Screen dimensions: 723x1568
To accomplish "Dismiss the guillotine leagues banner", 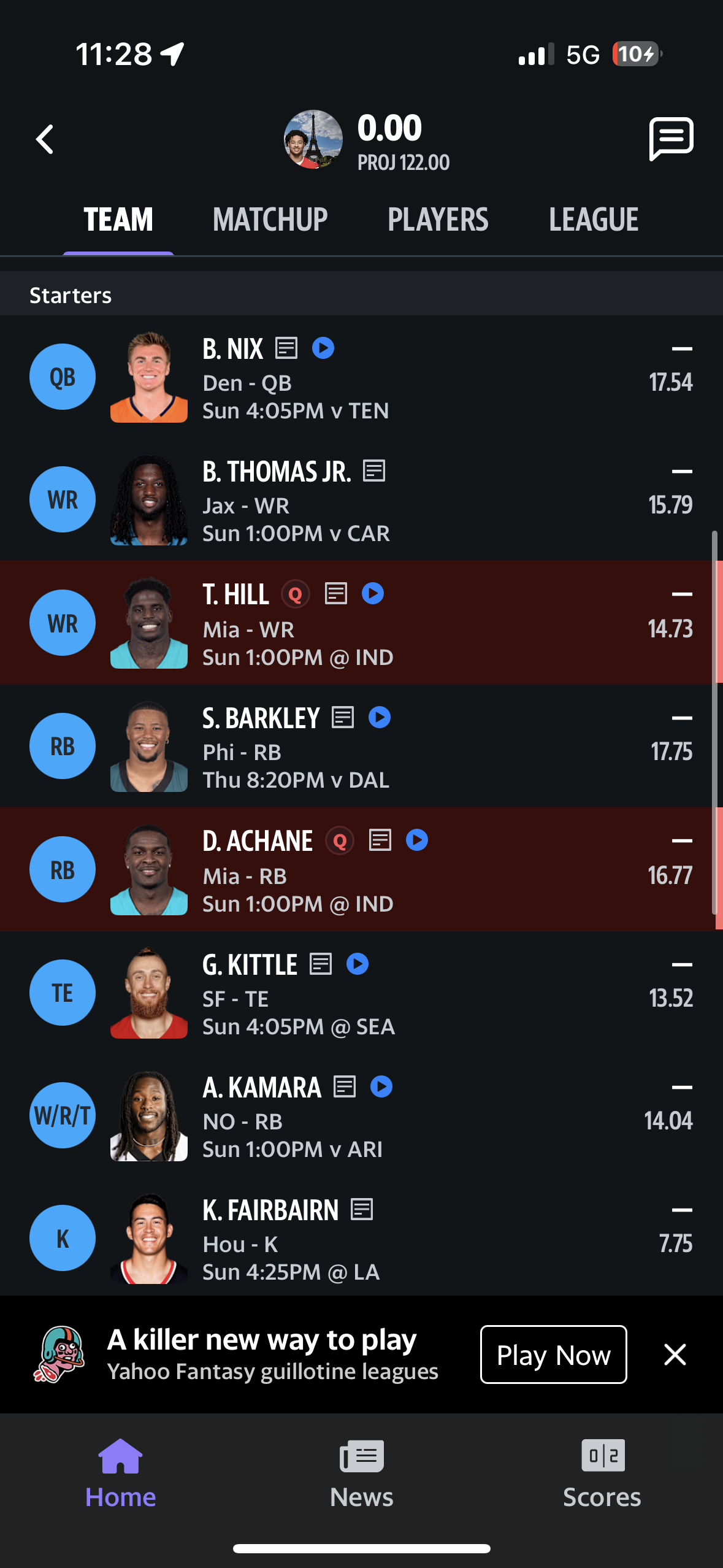I will point(675,1355).
